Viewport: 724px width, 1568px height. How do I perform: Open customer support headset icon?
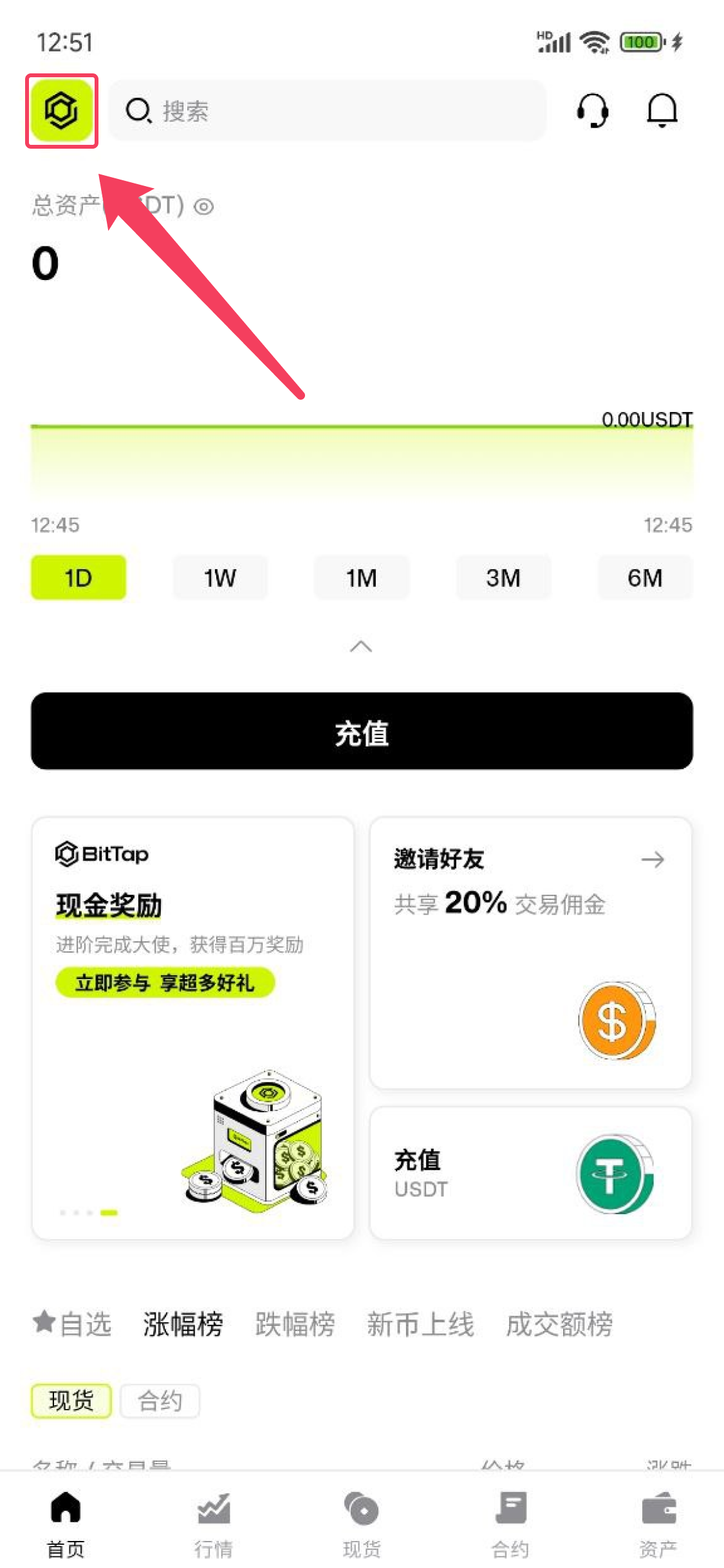pyautogui.click(x=592, y=111)
